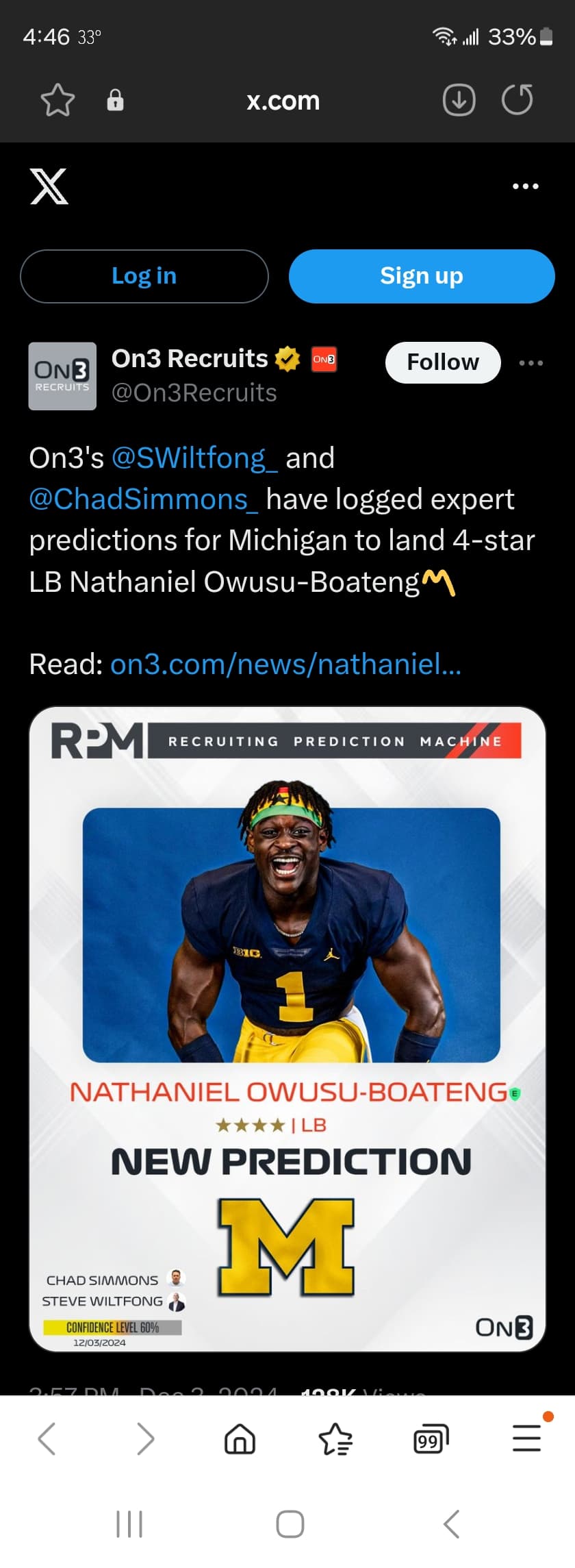Image resolution: width=575 pixels, height=1568 pixels.
Task: Show the 99 open tabs
Action: click(x=431, y=1438)
